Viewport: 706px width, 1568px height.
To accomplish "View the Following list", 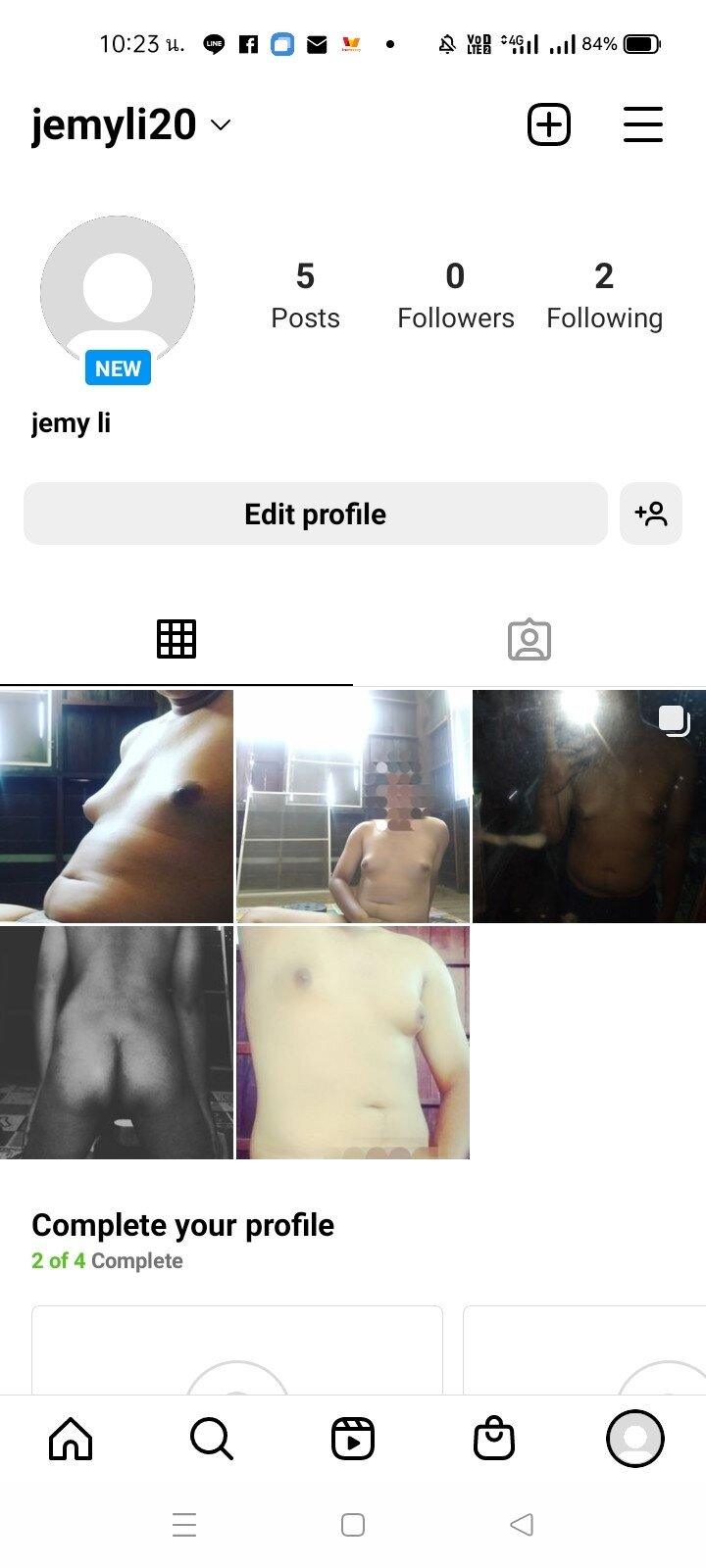I will [x=604, y=295].
